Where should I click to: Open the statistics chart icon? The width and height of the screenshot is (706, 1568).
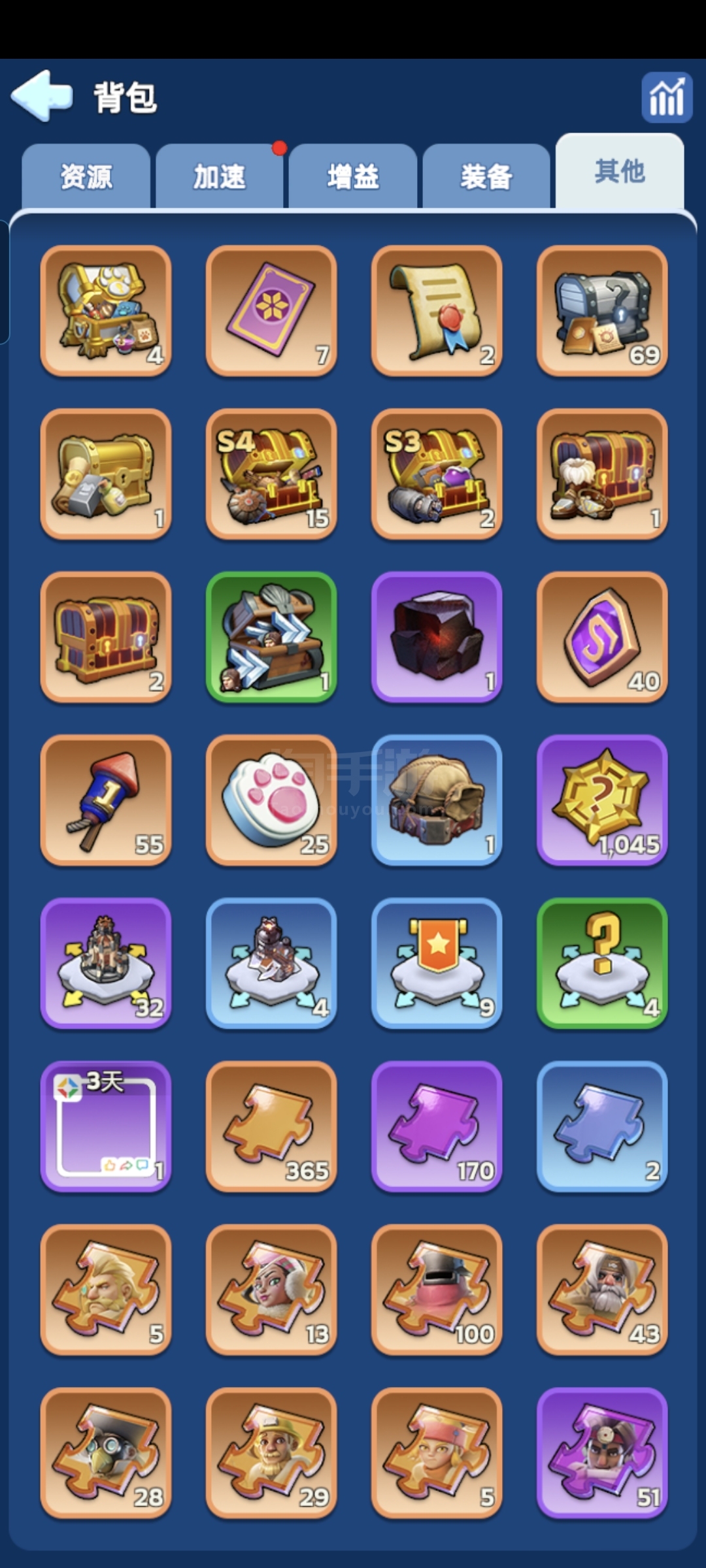coord(666,98)
